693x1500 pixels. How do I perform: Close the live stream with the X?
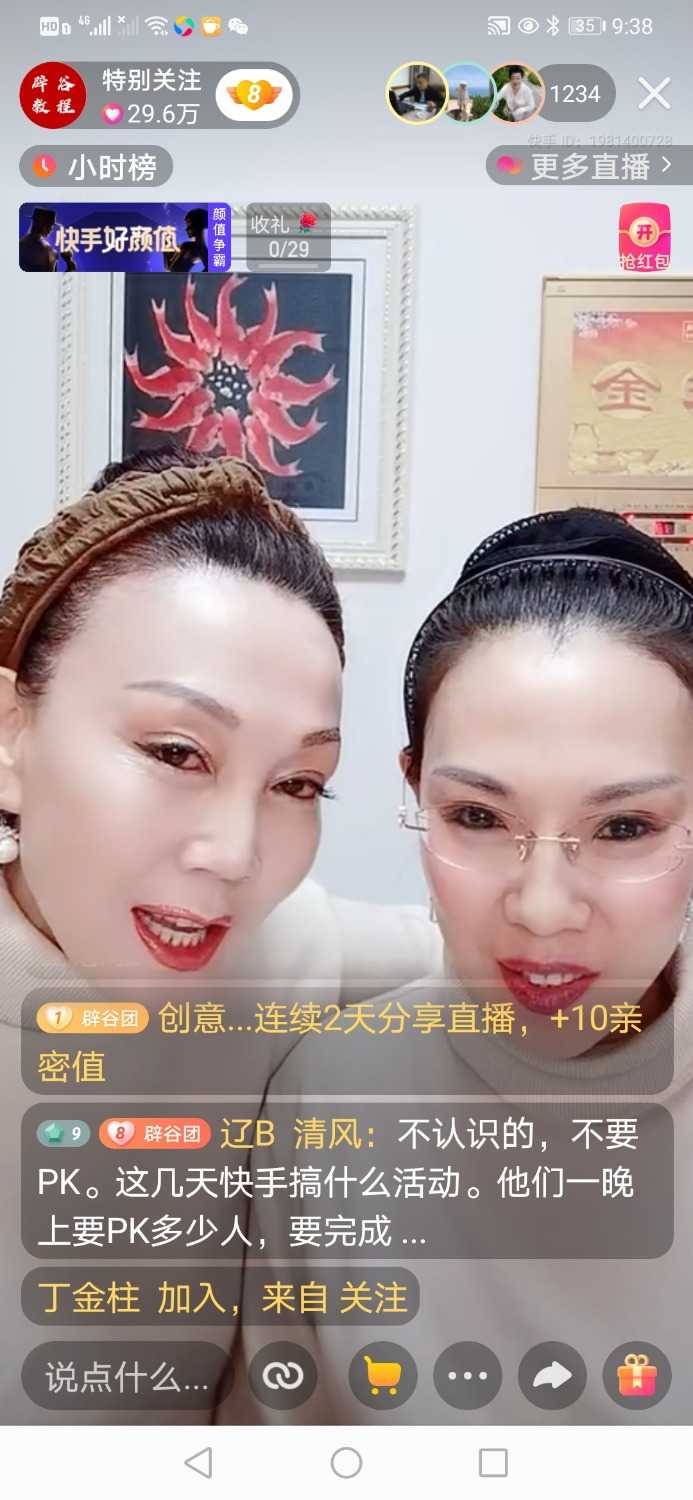click(x=654, y=94)
